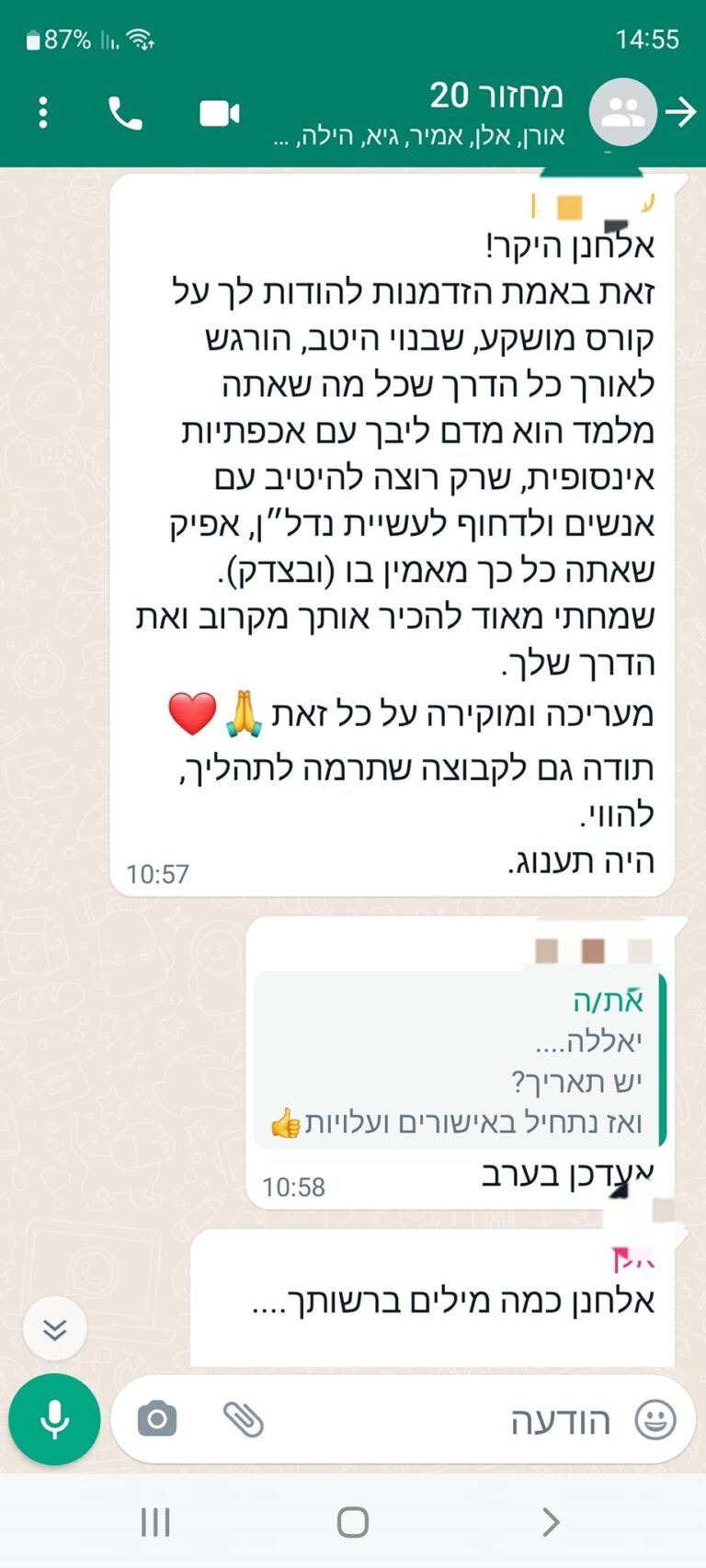
Task: Open the quoted message את/ה in reply
Action: pyautogui.click(x=460, y=1062)
